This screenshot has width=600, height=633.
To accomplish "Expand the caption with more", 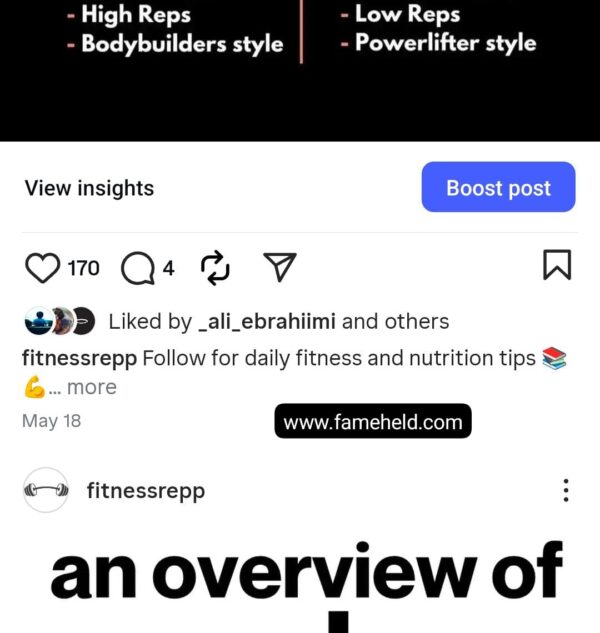I will 91,387.
